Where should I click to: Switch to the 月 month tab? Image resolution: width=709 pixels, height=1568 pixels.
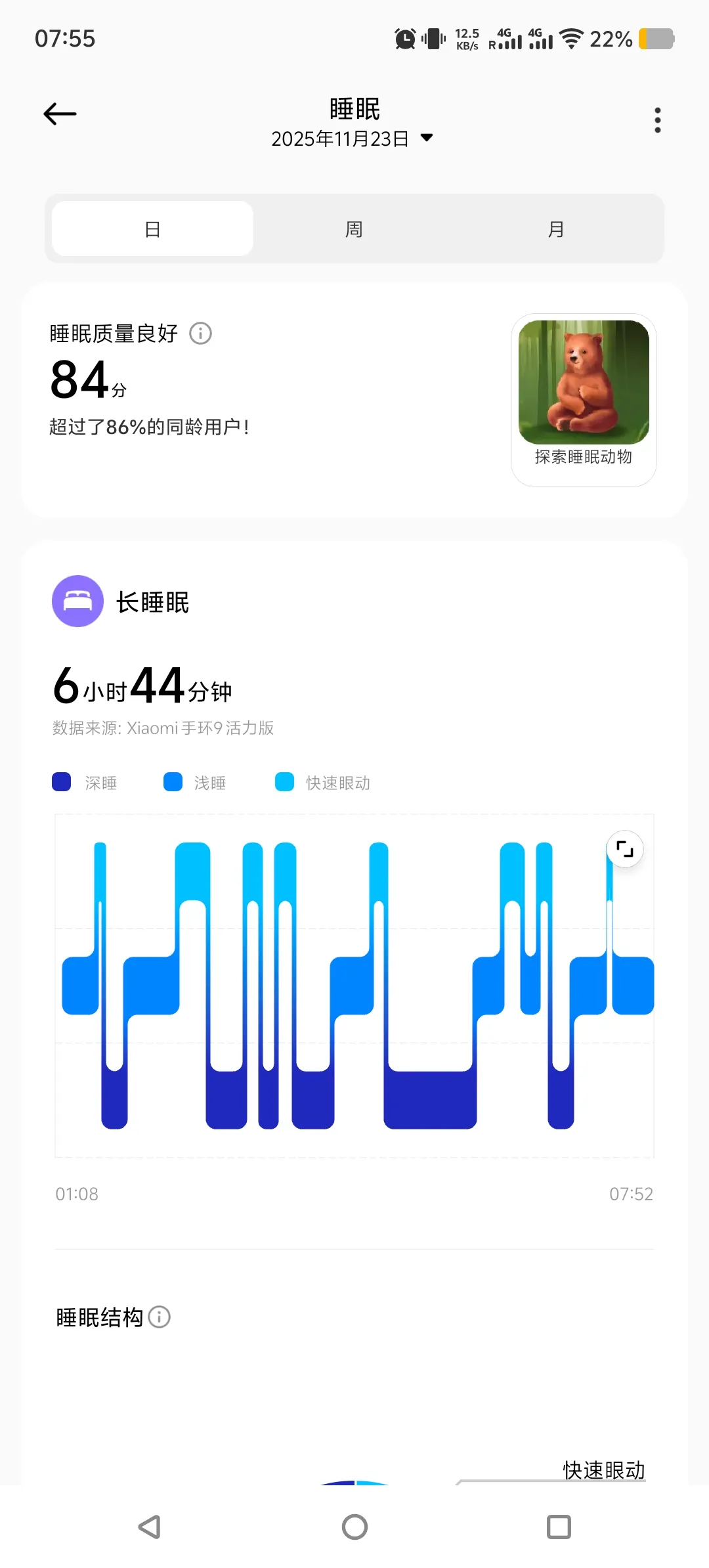point(555,229)
